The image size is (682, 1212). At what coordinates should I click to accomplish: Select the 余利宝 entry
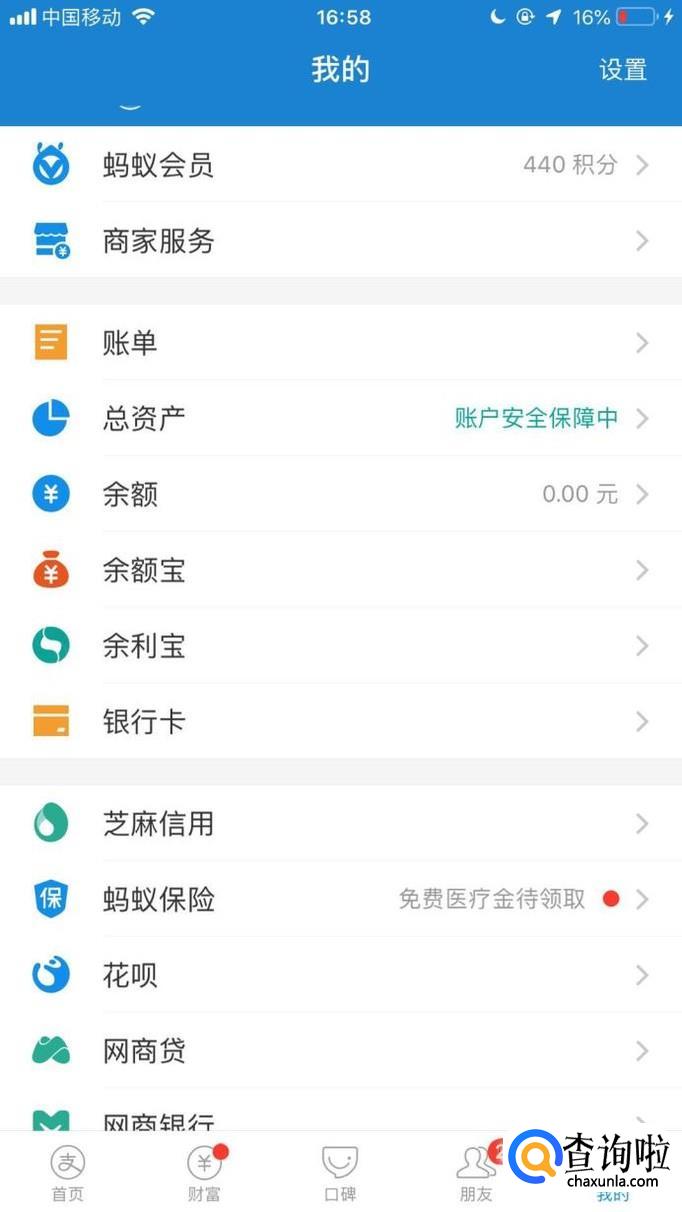click(340, 646)
